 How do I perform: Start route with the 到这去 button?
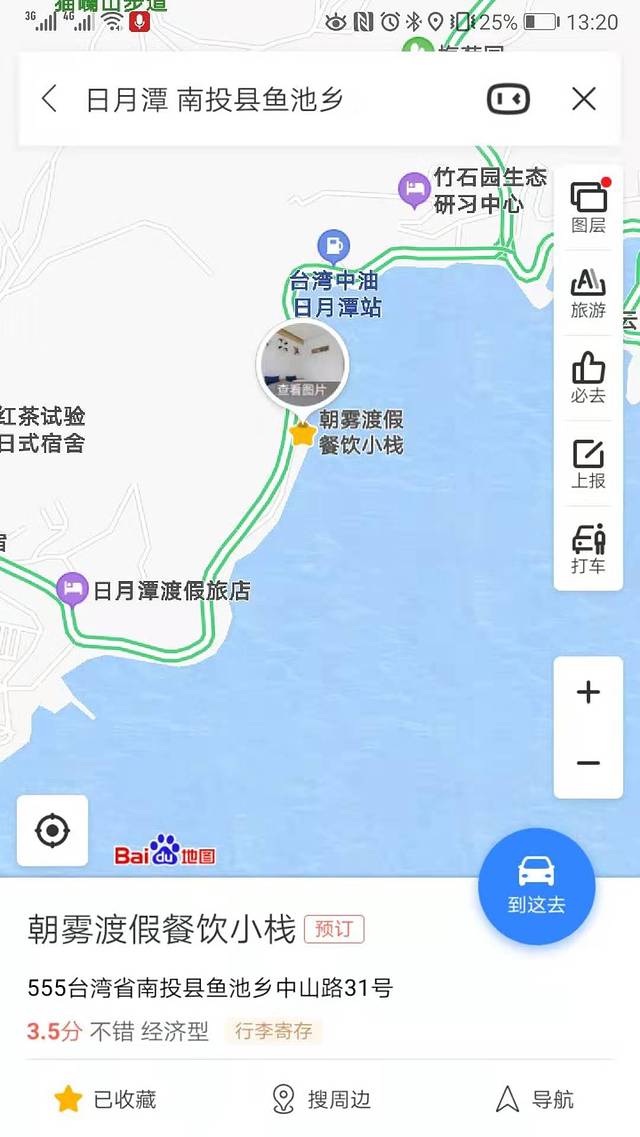(536, 886)
